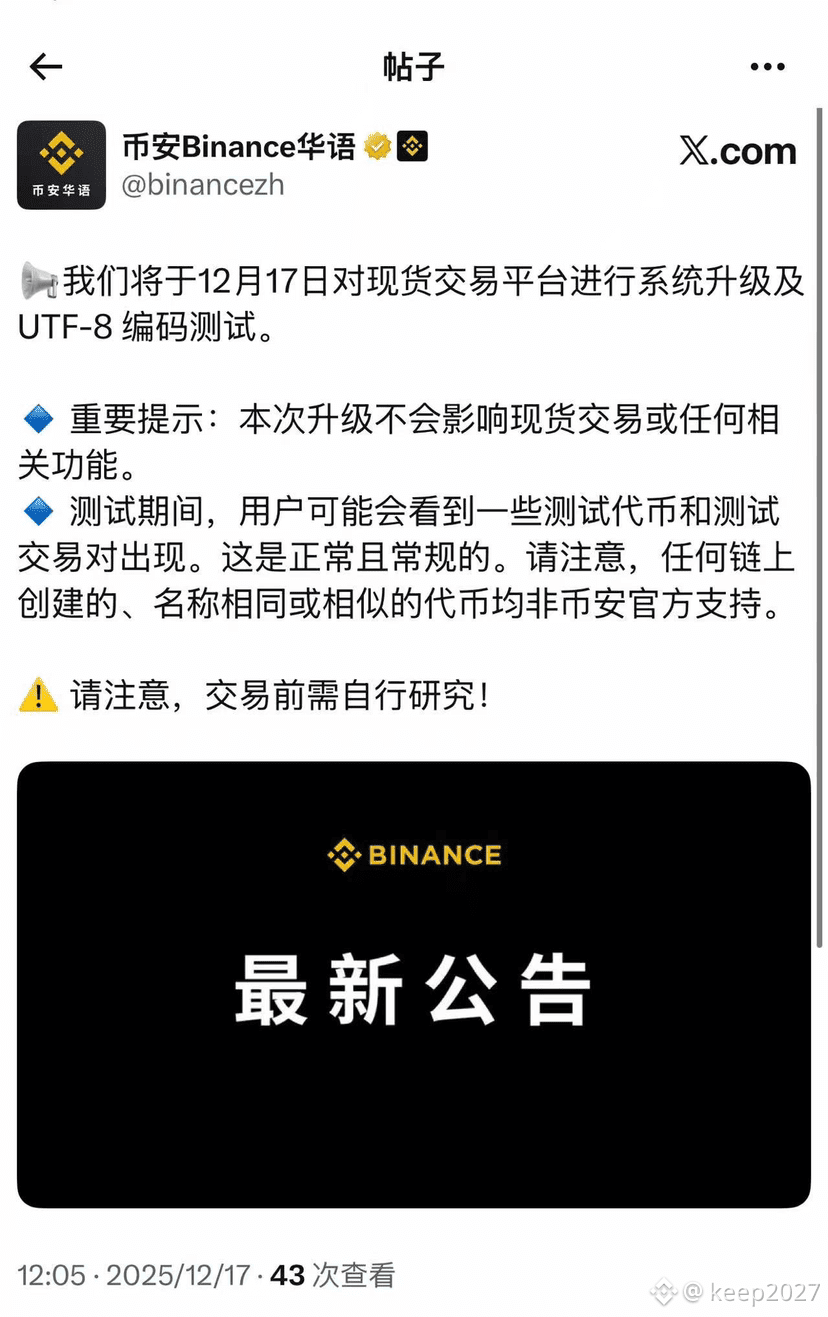Select the 帖子 title in the header
Image resolution: width=828 pixels, height=1317 pixels.
click(x=413, y=66)
